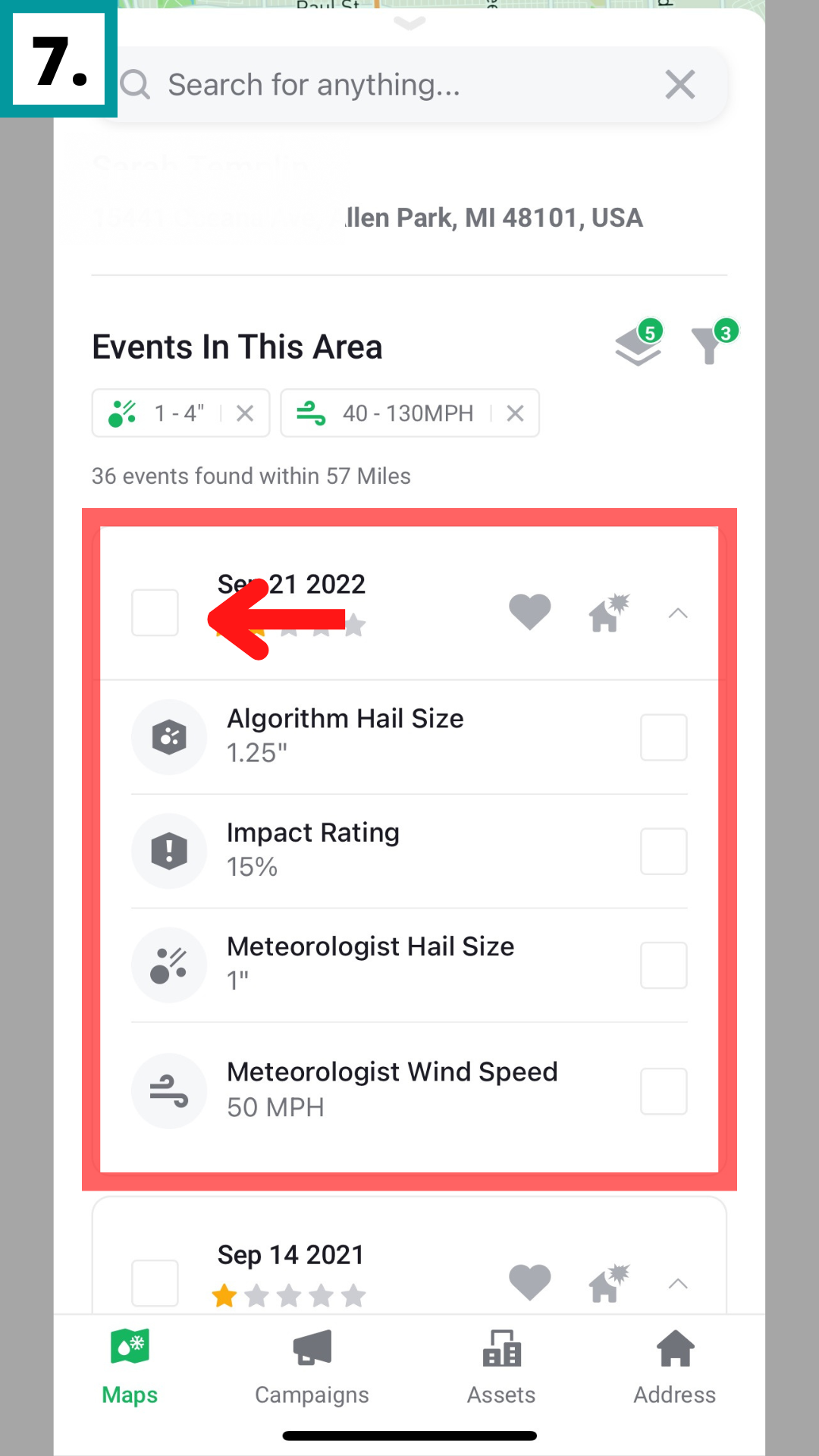
Task: Favorite the Sep 21 2022 event
Action: [x=529, y=613]
